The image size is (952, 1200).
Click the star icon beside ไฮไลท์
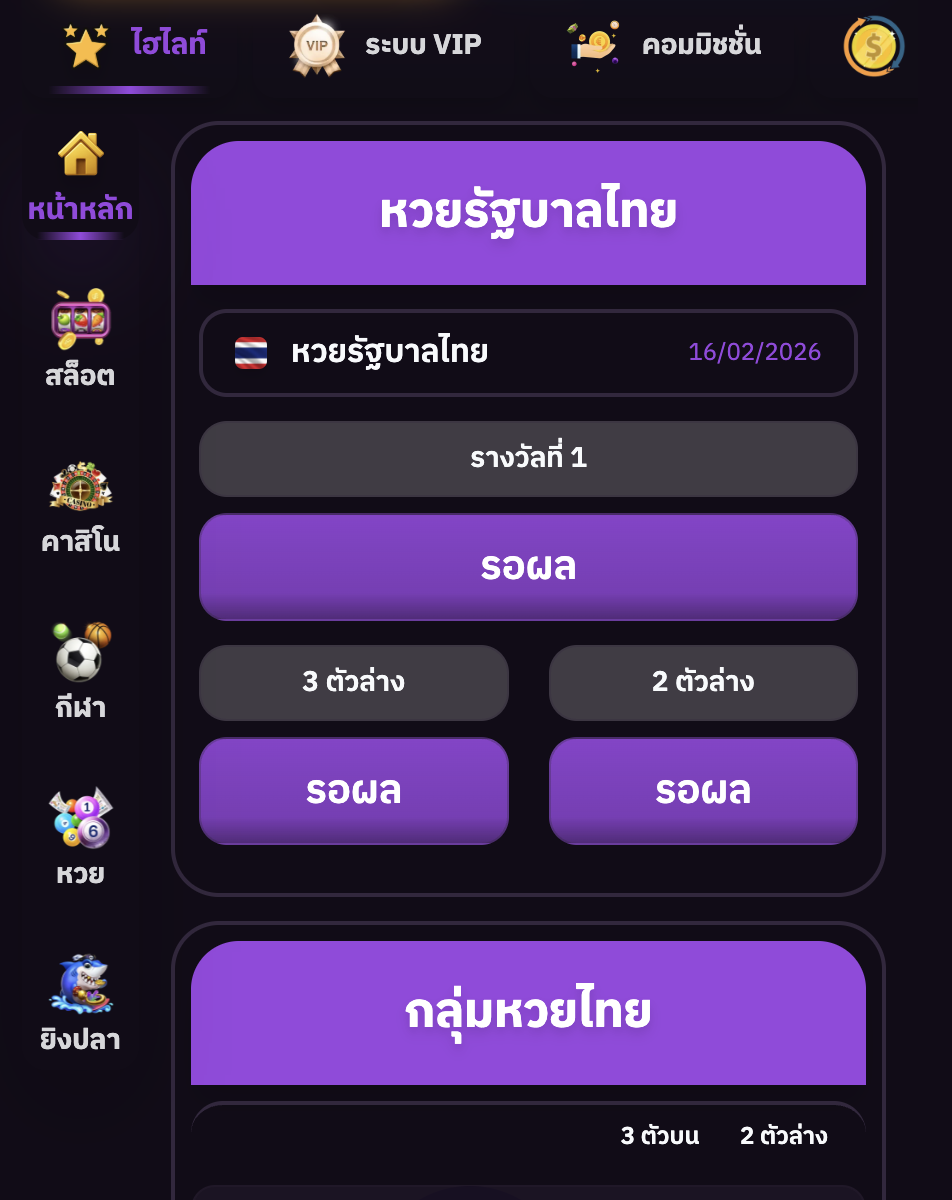click(85, 45)
